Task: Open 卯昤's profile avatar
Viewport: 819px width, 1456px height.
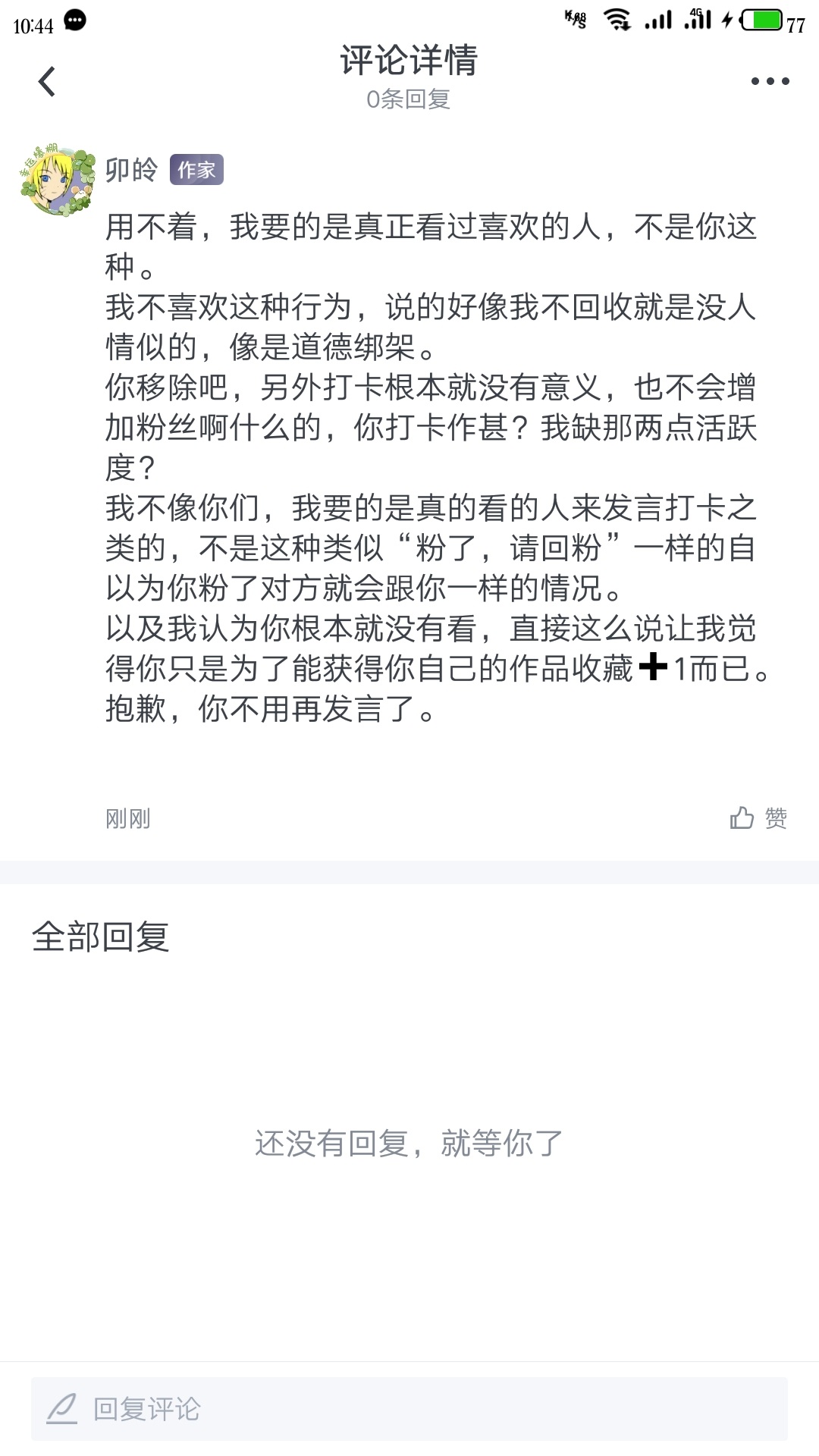Action: pyautogui.click(x=58, y=180)
